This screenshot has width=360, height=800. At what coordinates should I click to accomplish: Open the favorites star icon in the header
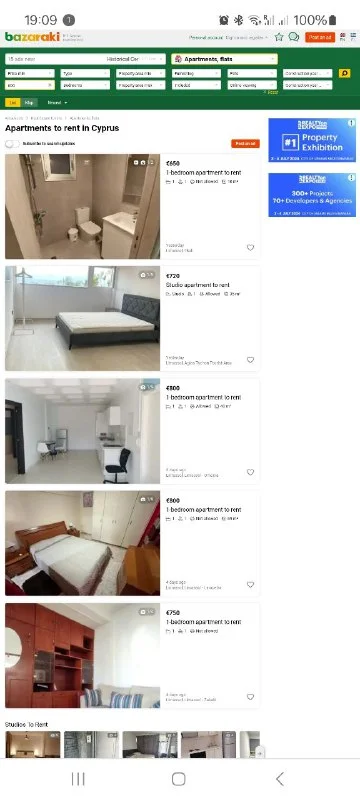pos(279,37)
